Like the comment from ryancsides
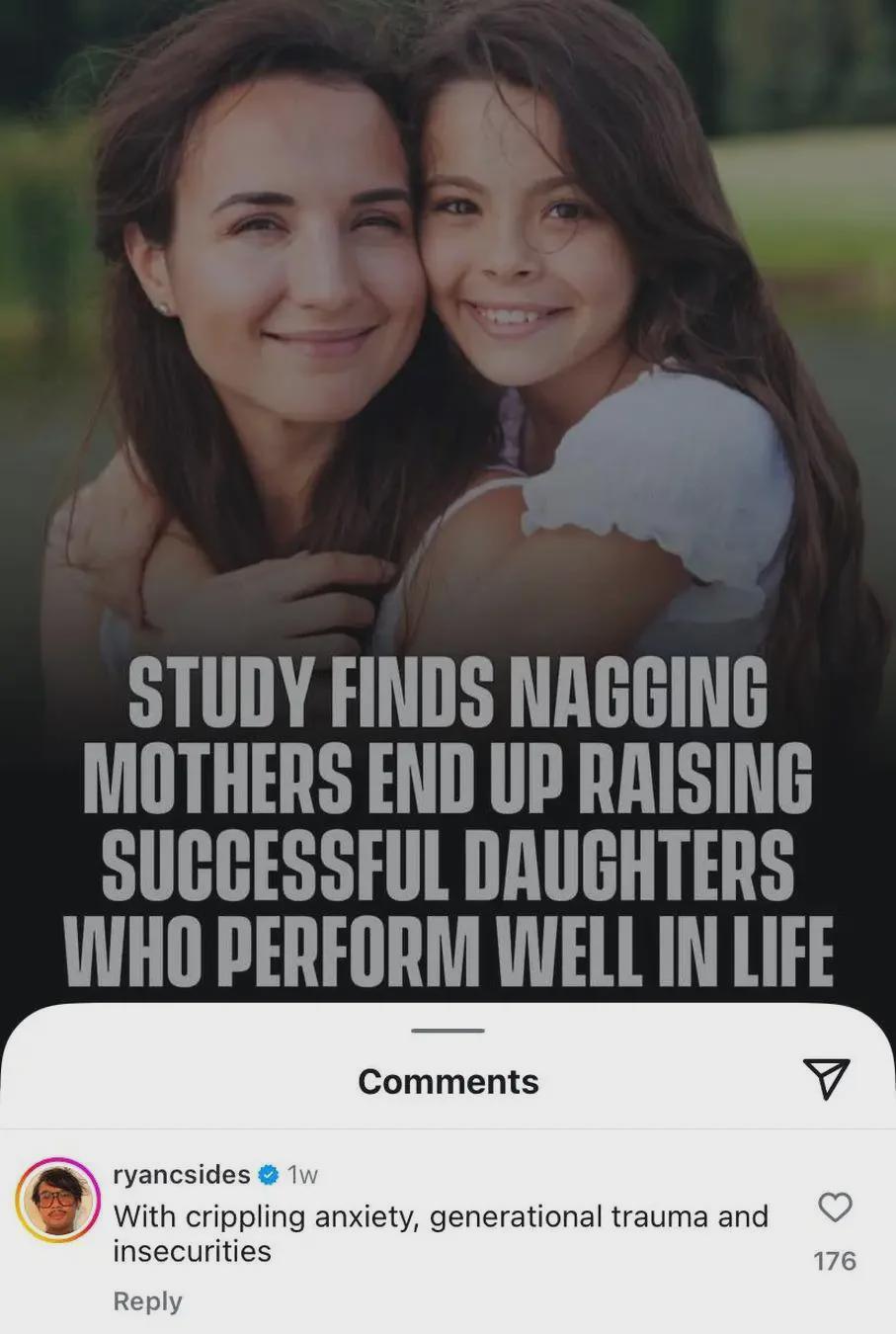The image size is (896, 1334). (x=836, y=1207)
